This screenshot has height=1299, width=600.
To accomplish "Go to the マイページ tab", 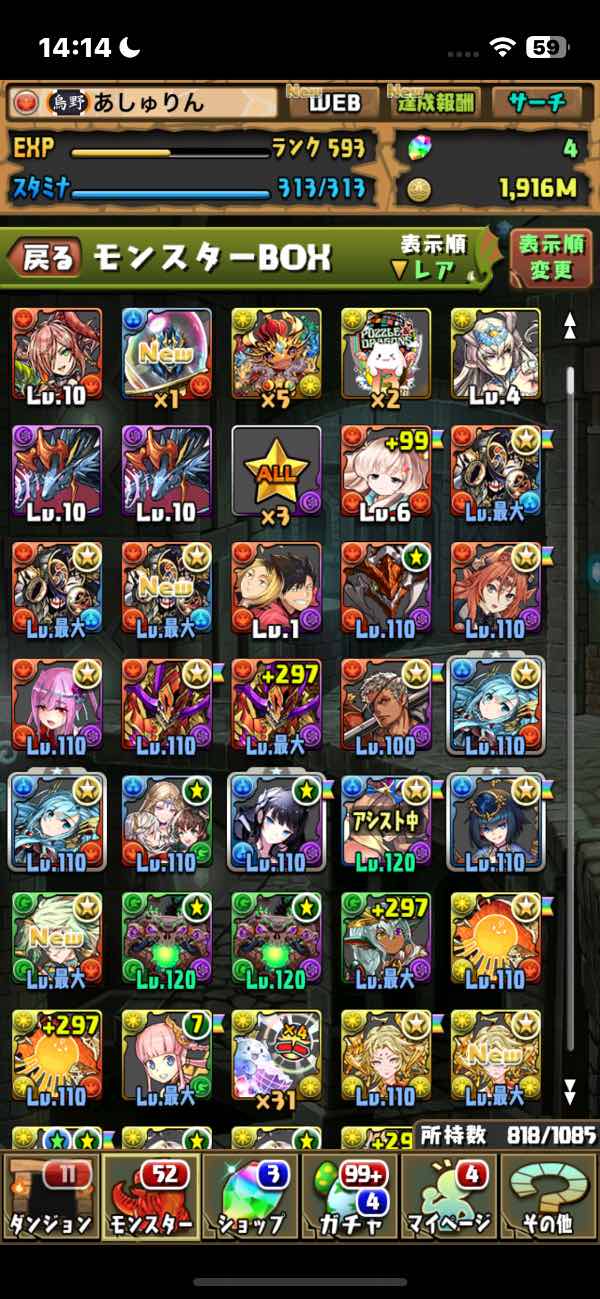I will pos(449,1196).
